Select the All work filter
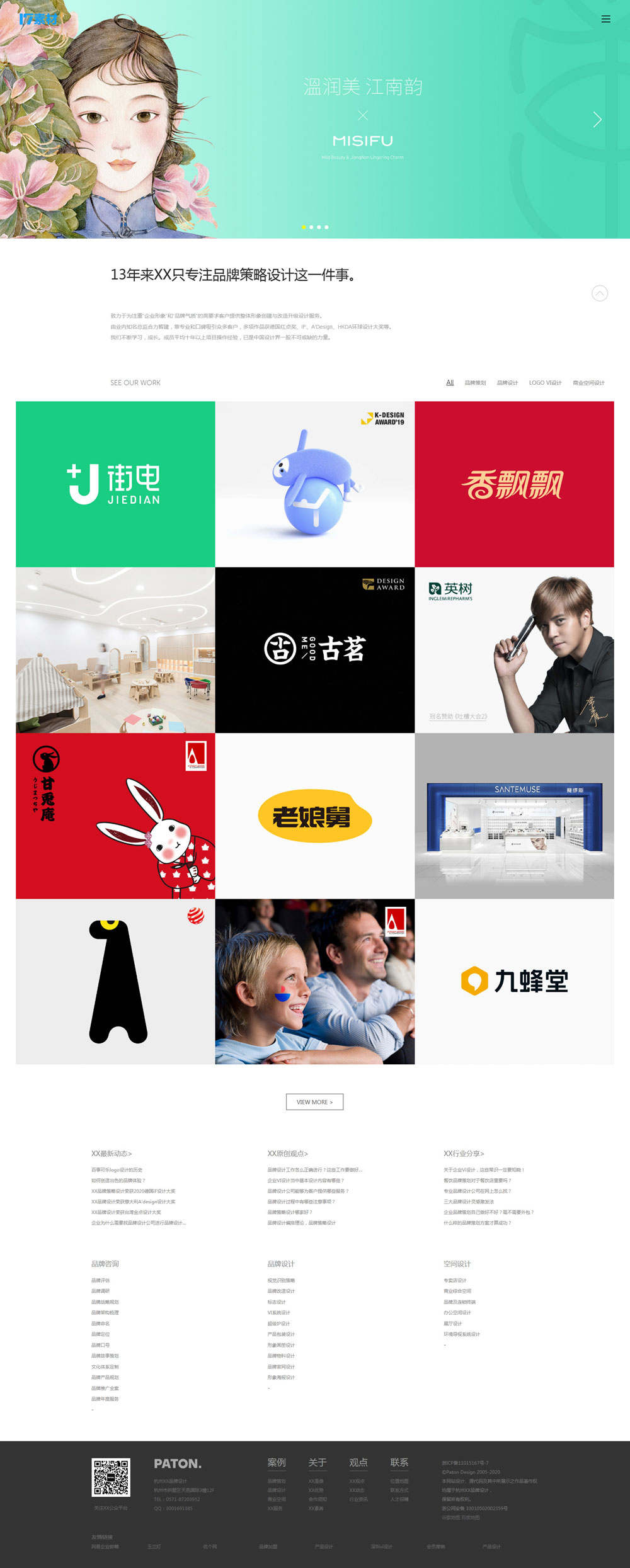This screenshot has width=630, height=1568. [450, 383]
